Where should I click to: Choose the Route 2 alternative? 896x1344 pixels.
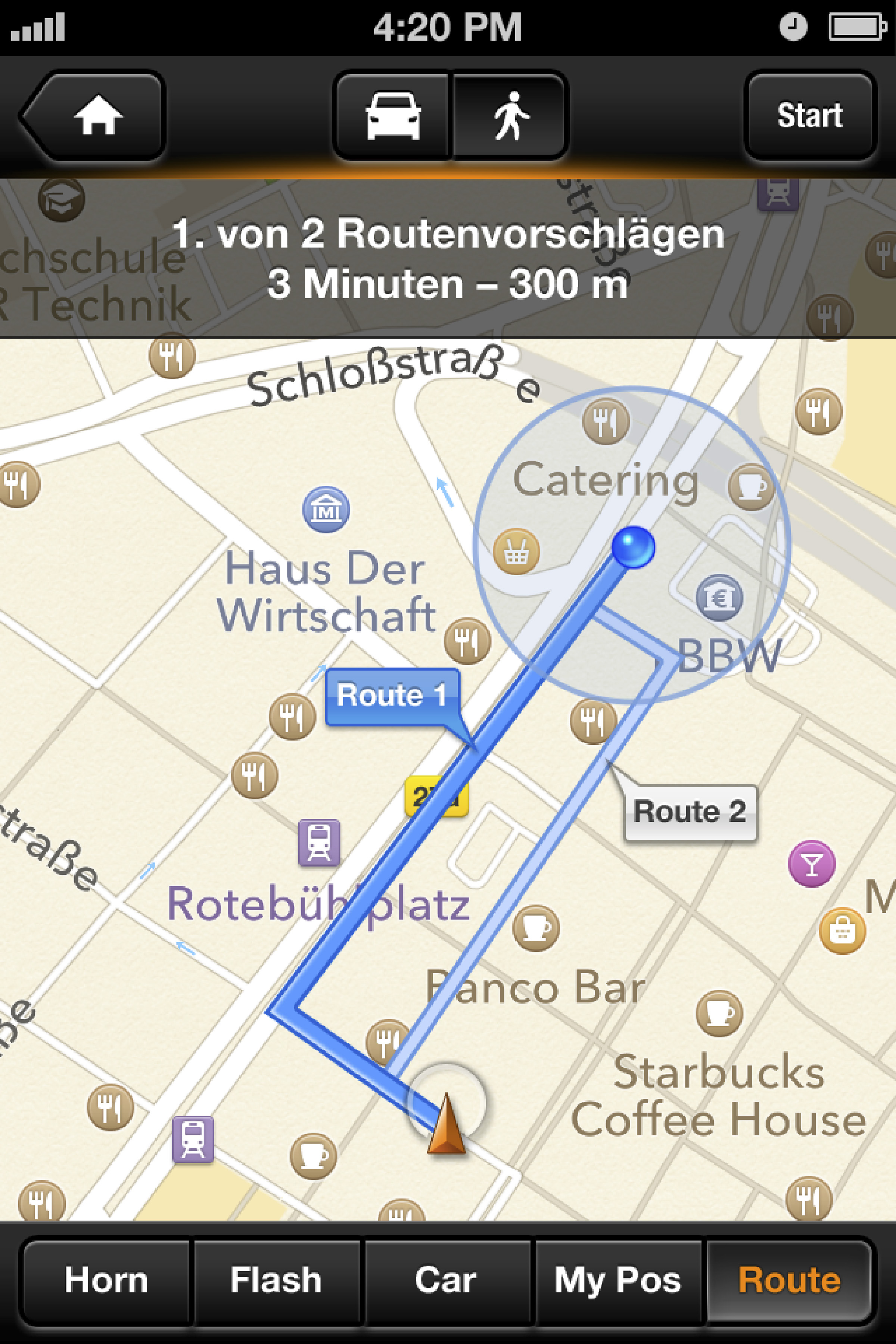click(x=690, y=812)
